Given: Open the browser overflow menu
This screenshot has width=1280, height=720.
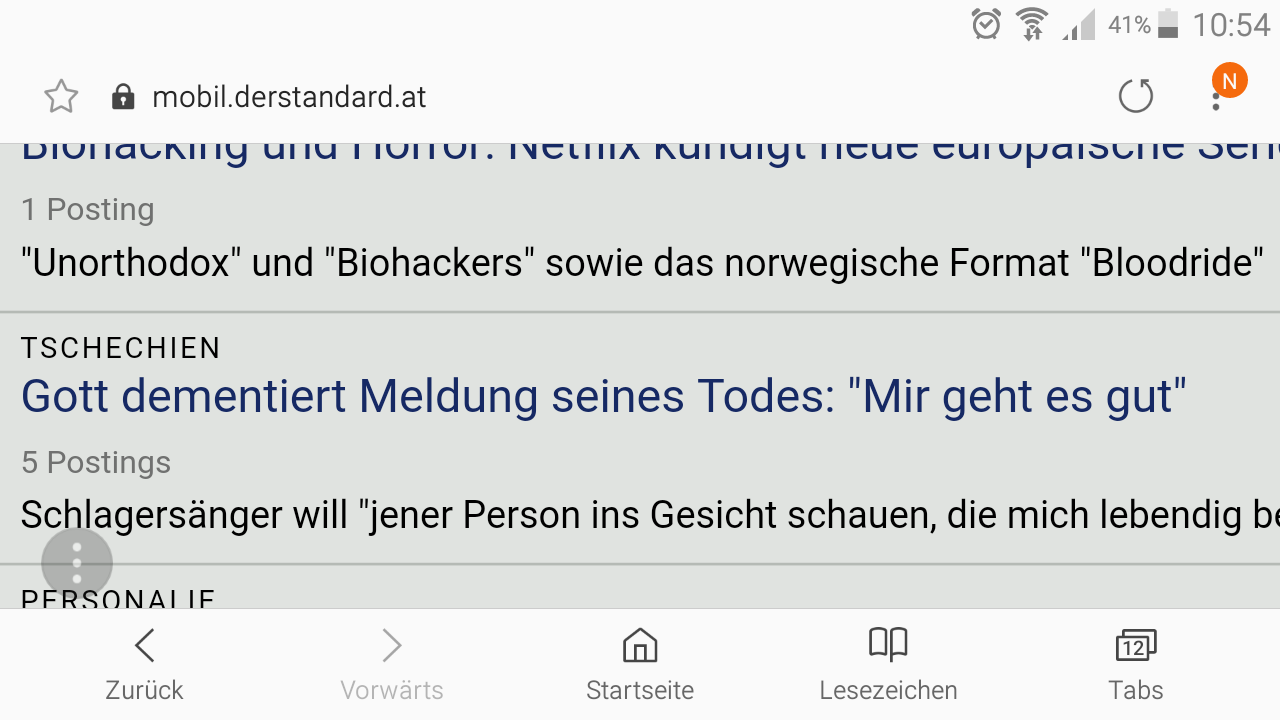Looking at the screenshot, I should pyautogui.click(x=1216, y=97).
